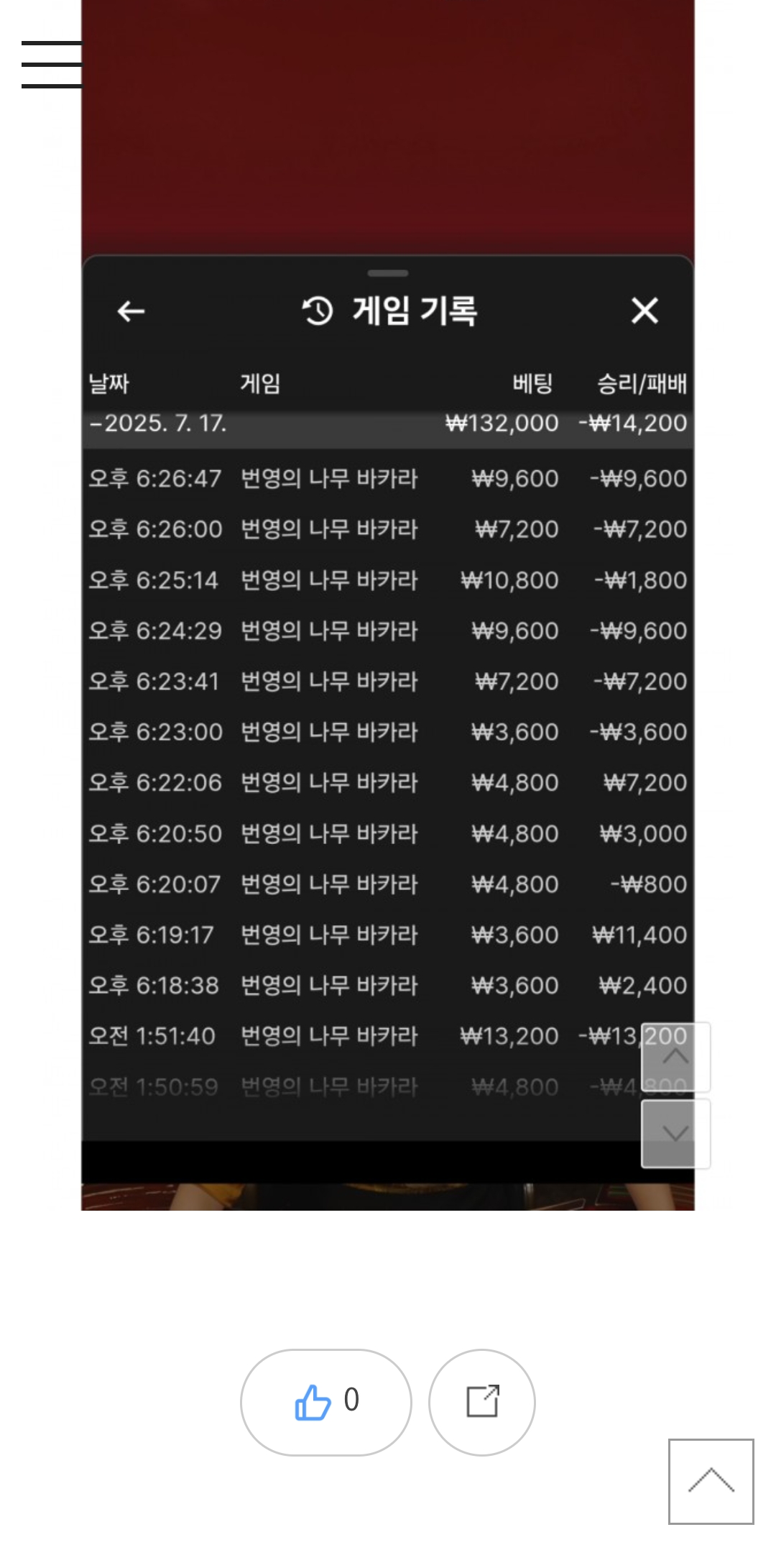Viewport: 776px width, 1568px height.
Task: Open the hamburger drawer menu
Action: 52,65
